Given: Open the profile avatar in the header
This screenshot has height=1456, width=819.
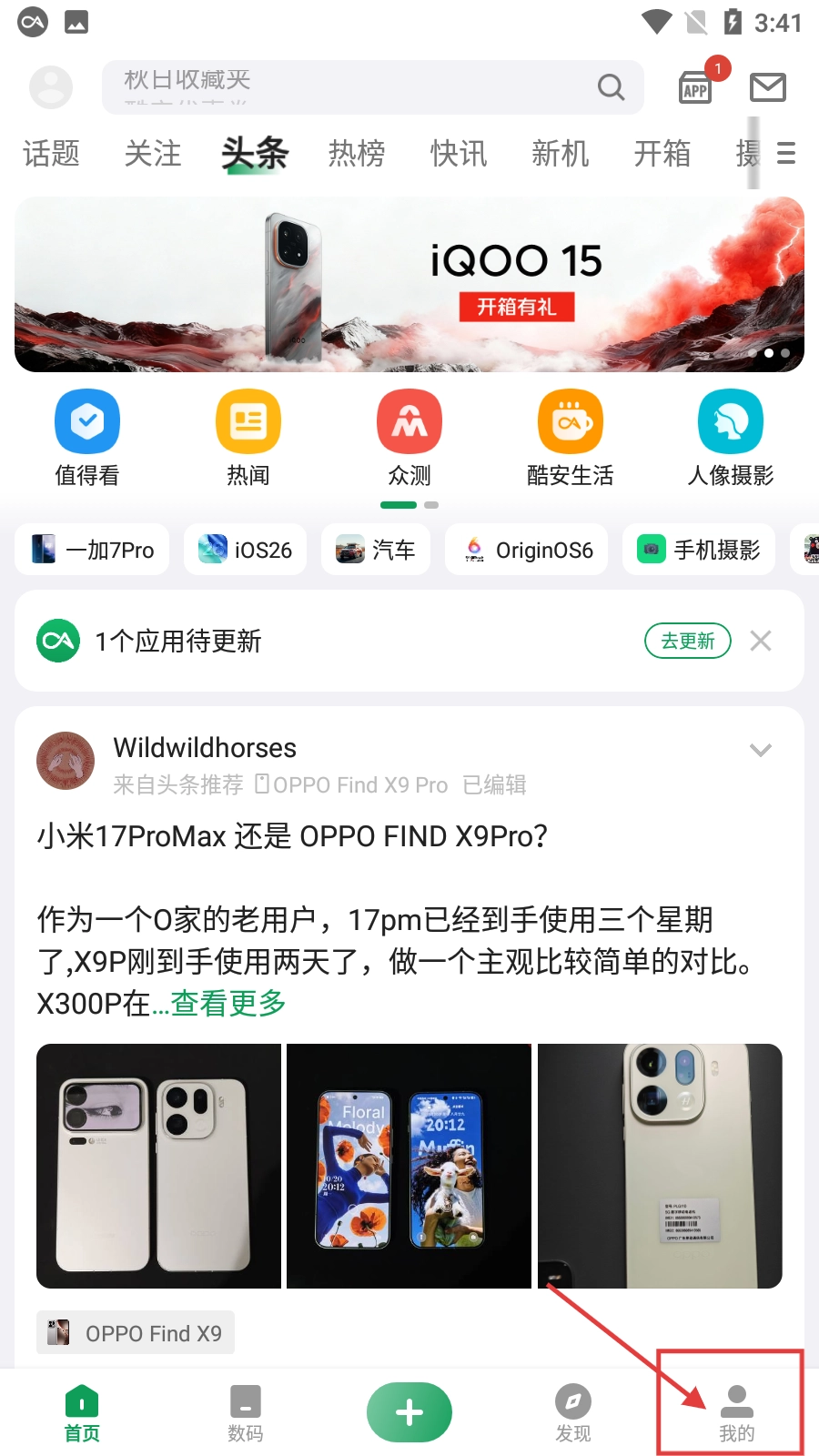Looking at the screenshot, I should pyautogui.click(x=51, y=87).
